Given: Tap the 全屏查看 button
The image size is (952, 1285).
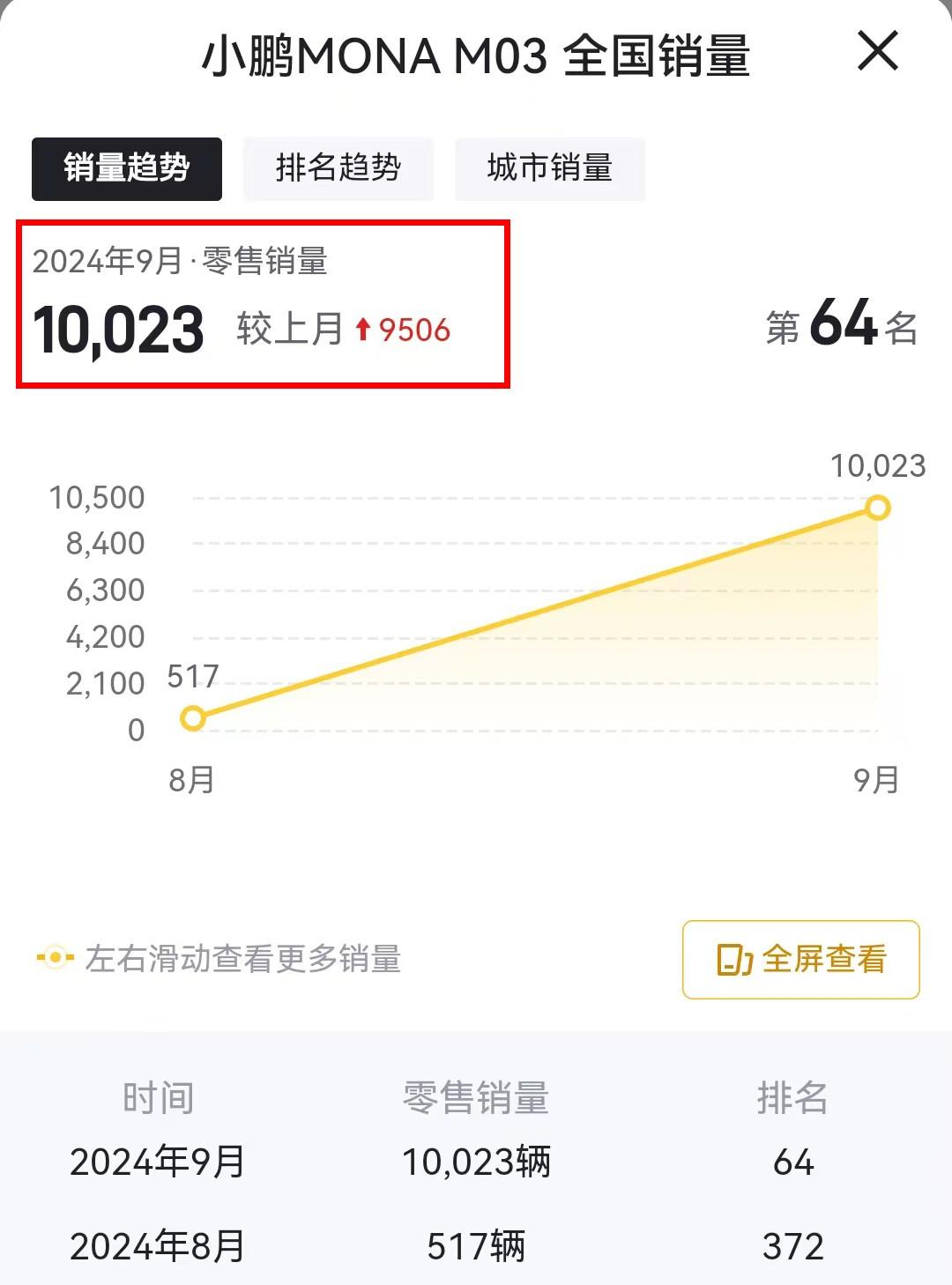Looking at the screenshot, I should [800, 960].
